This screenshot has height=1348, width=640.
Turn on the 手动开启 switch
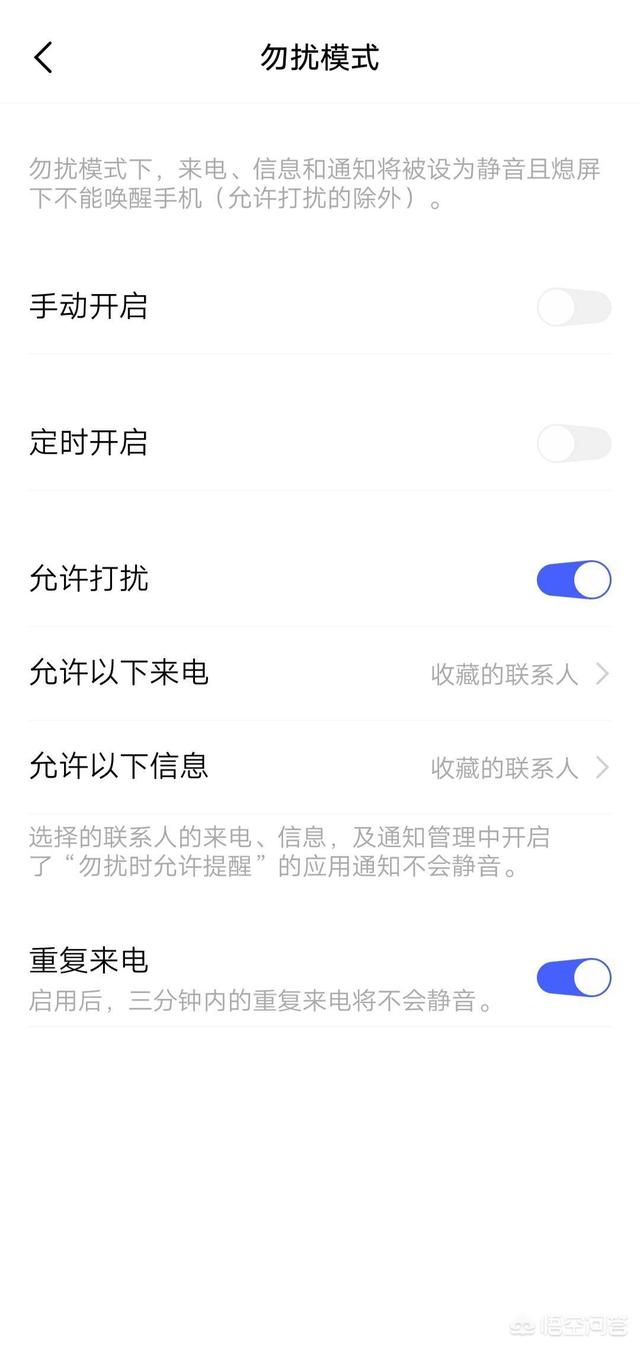573,308
